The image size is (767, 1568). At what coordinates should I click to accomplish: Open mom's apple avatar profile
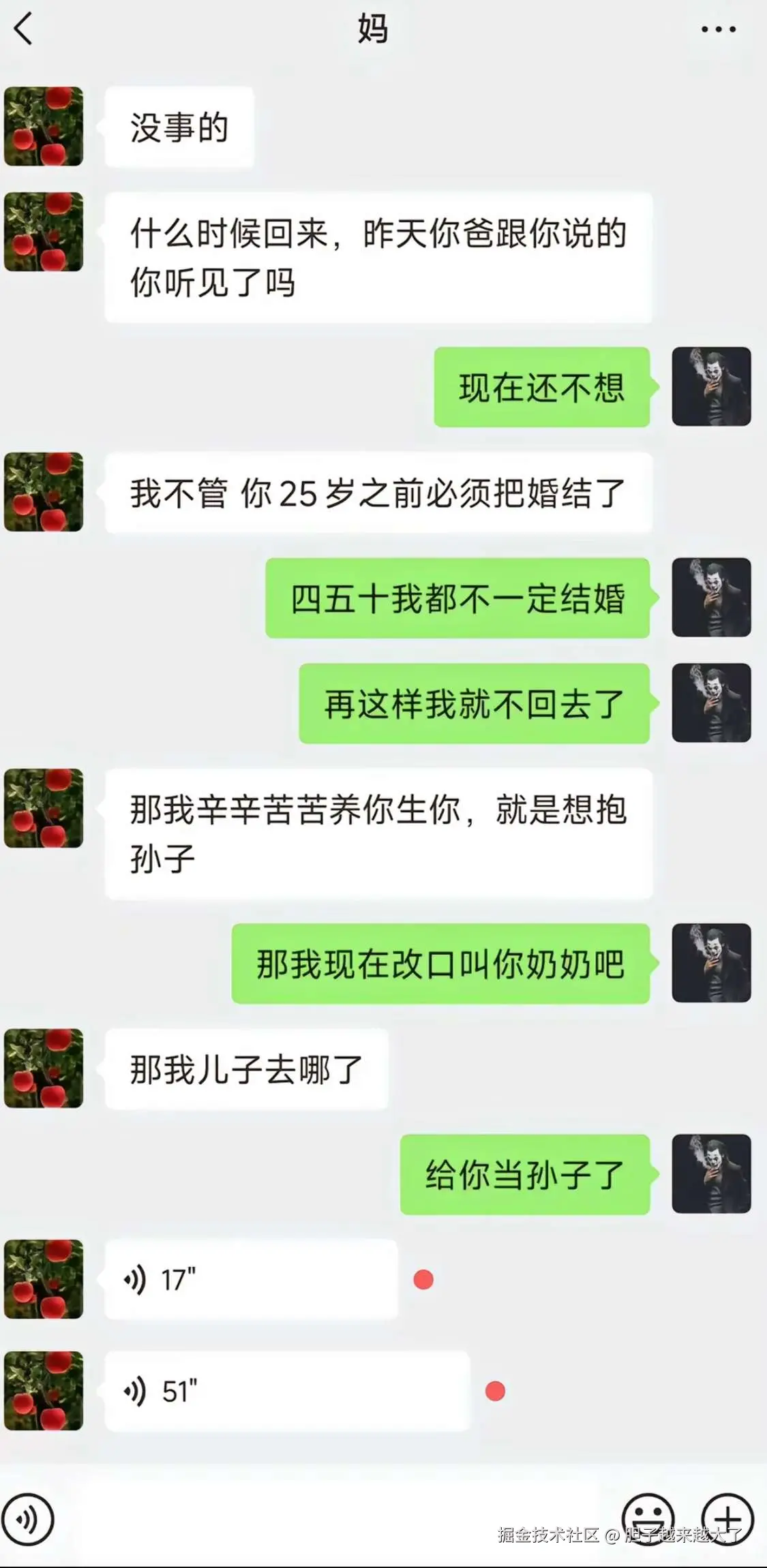(43, 127)
